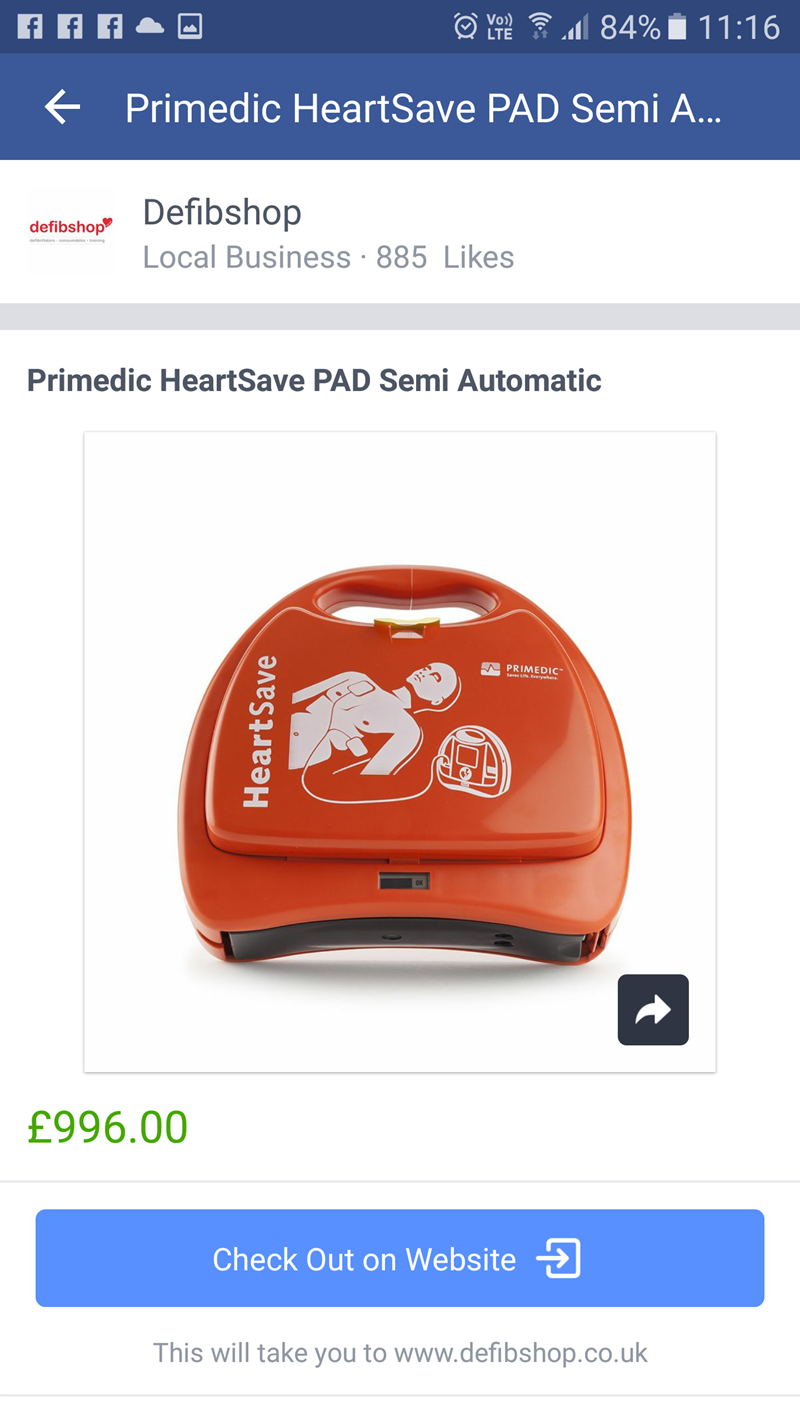Viewport: 800px width, 1422px height.
Task: Share the HeartSave product
Action: pyautogui.click(x=653, y=1010)
